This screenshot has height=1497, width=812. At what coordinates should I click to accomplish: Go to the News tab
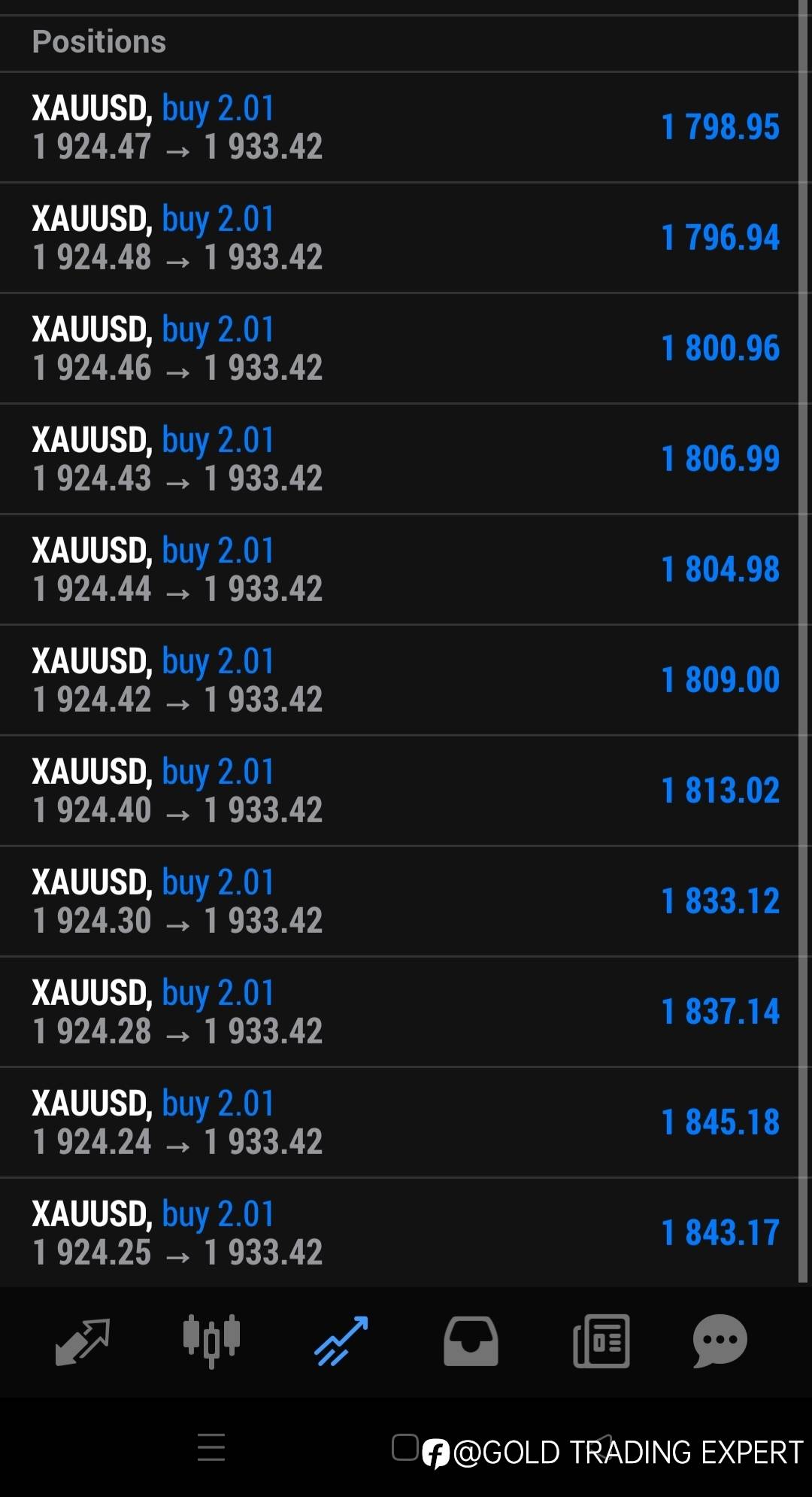pyautogui.click(x=601, y=1341)
